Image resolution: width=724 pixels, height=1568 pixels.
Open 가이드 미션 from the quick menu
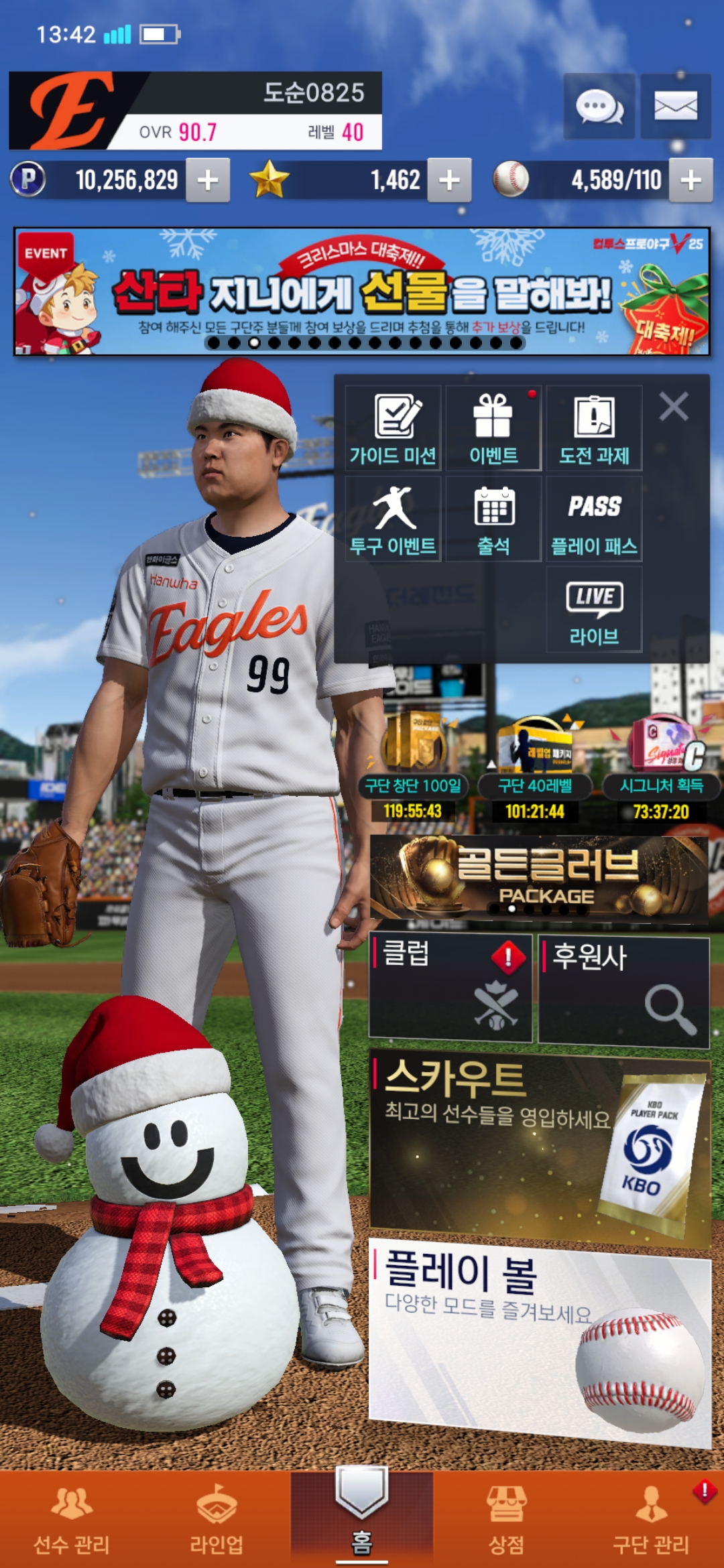pos(393,428)
